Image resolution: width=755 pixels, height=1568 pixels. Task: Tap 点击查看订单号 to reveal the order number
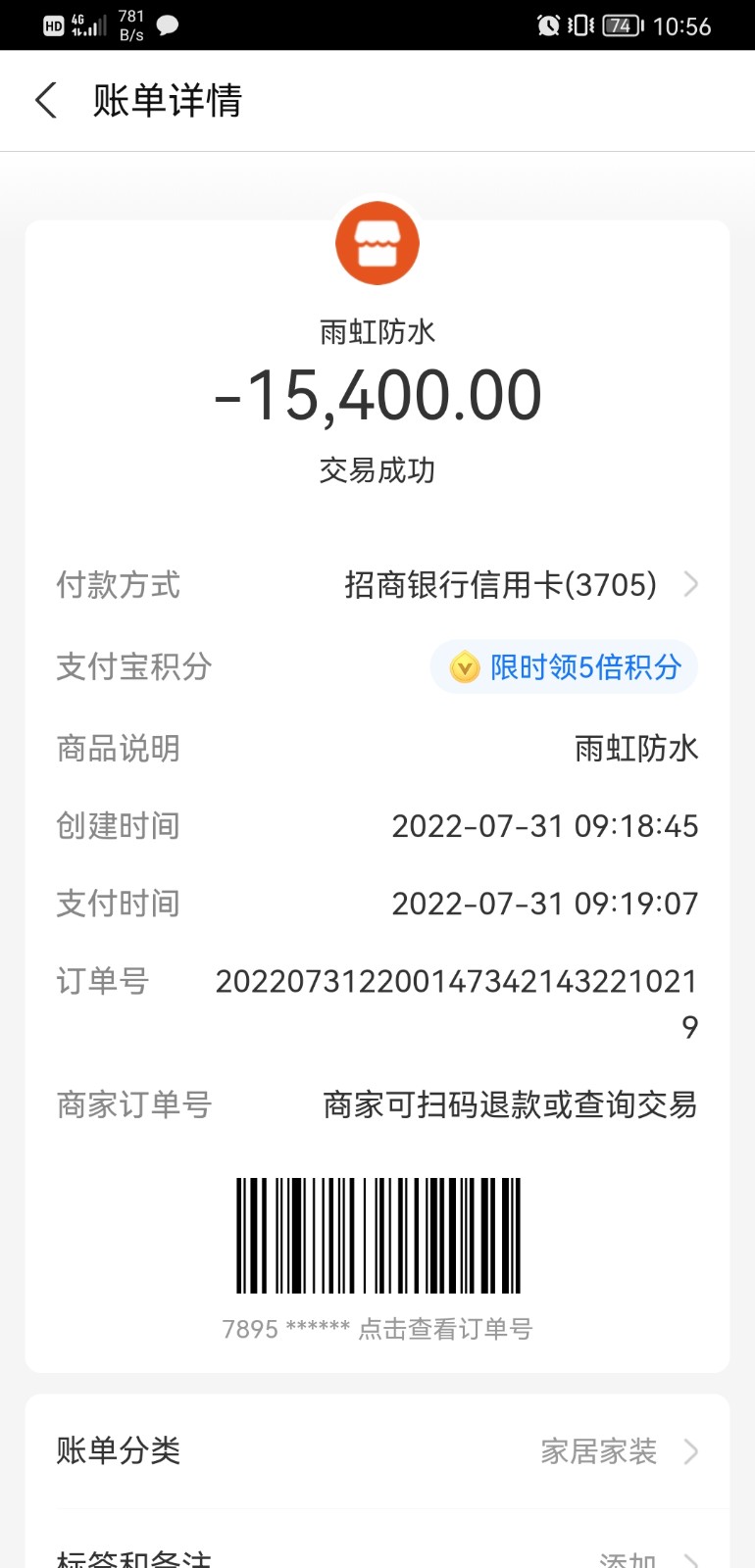pyautogui.click(x=445, y=1329)
